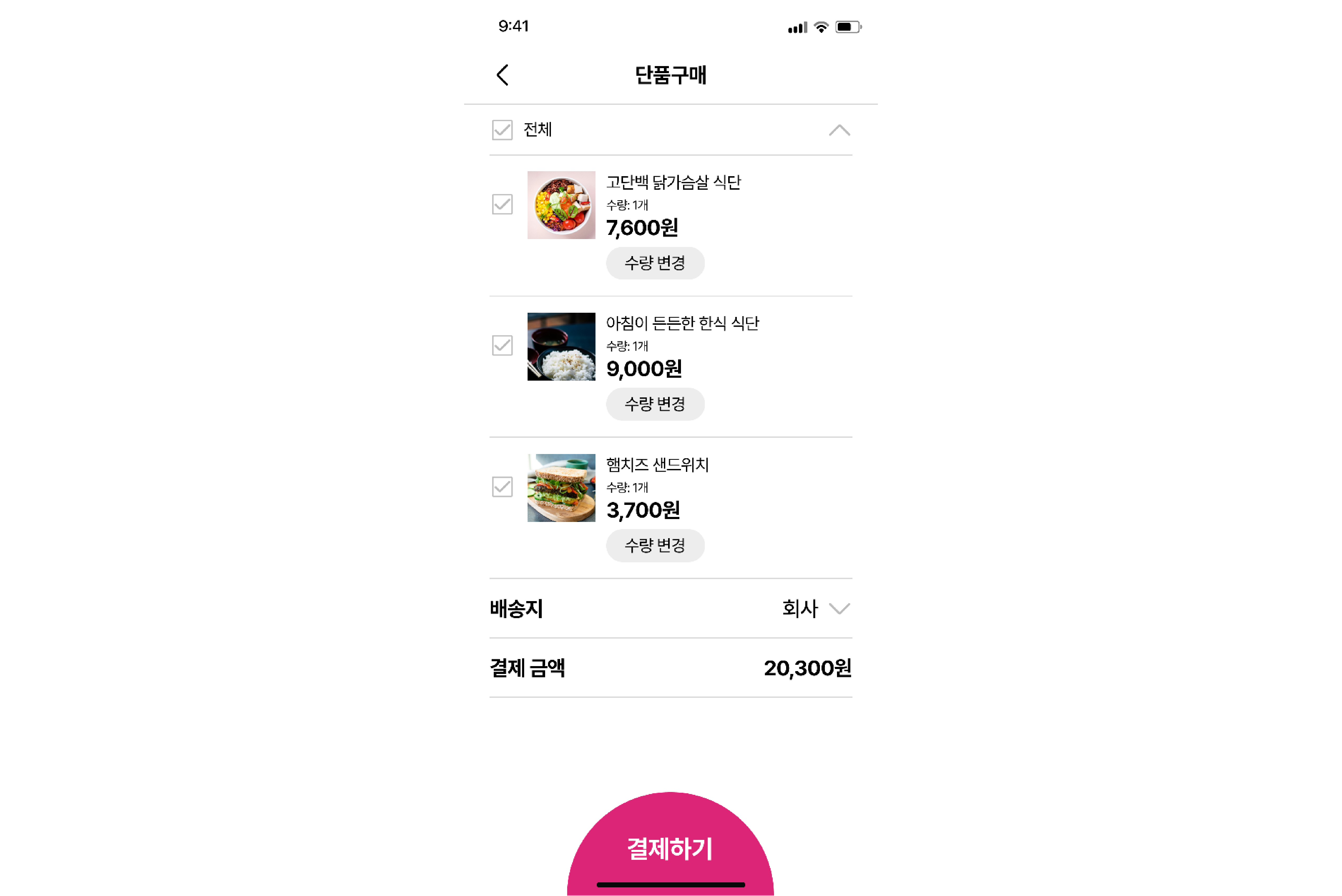The height and width of the screenshot is (896, 1342).
Task: Uncheck the 아침이 든든한 한식 식단 item
Action: [502, 346]
